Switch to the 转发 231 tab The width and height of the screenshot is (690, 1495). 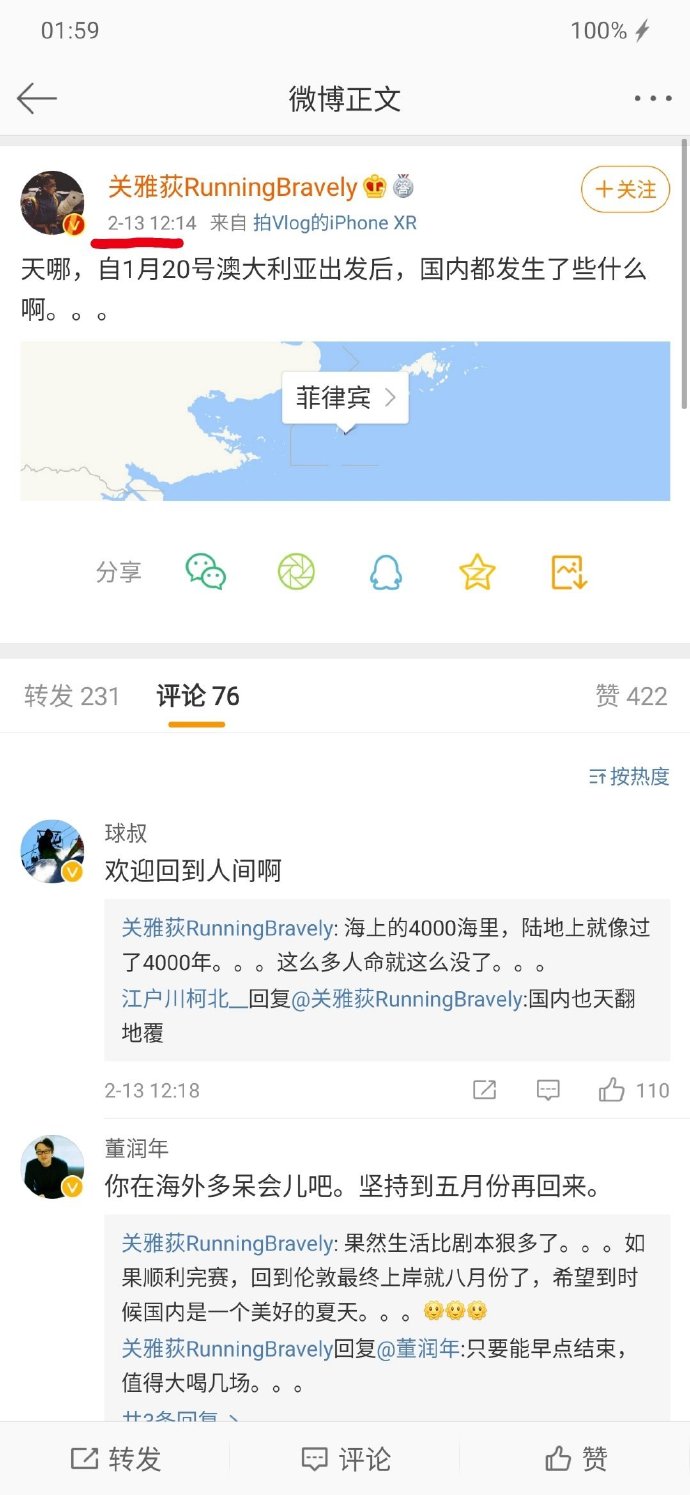click(x=72, y=696)
